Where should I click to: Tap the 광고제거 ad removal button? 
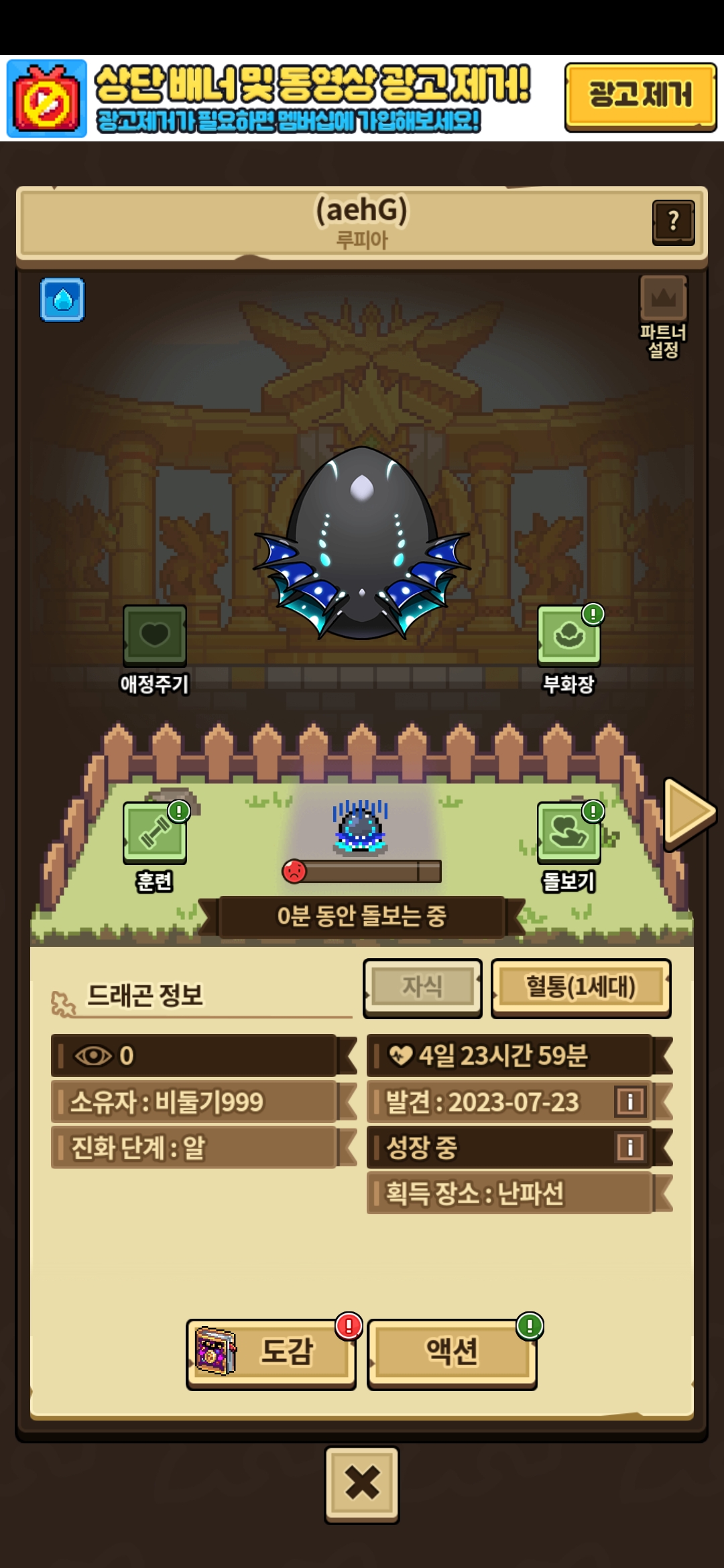click(x=640, y=96)
